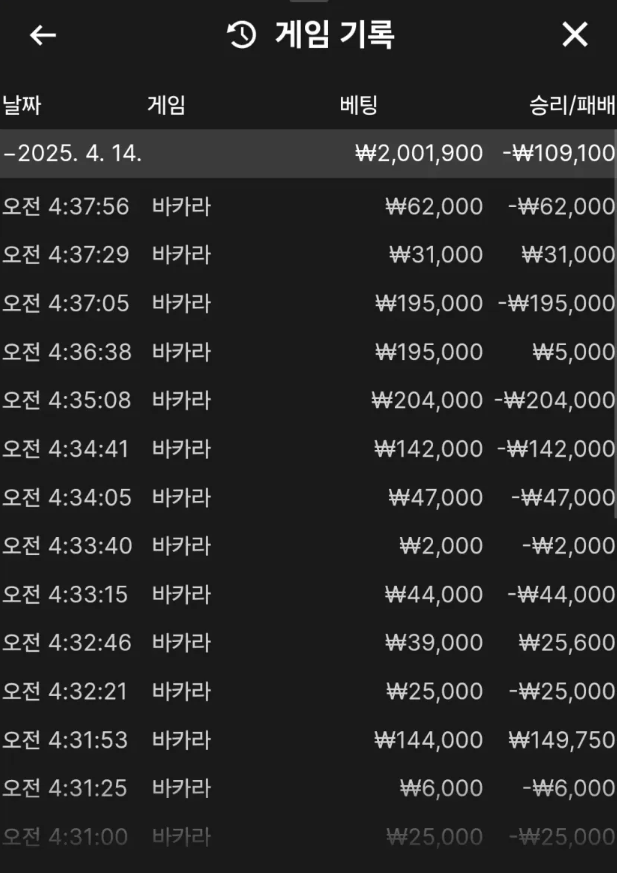This screenshot has width=617, height=873.
Task: Open the 4:34:05 baccarat entry
Action: pos(308,498)
